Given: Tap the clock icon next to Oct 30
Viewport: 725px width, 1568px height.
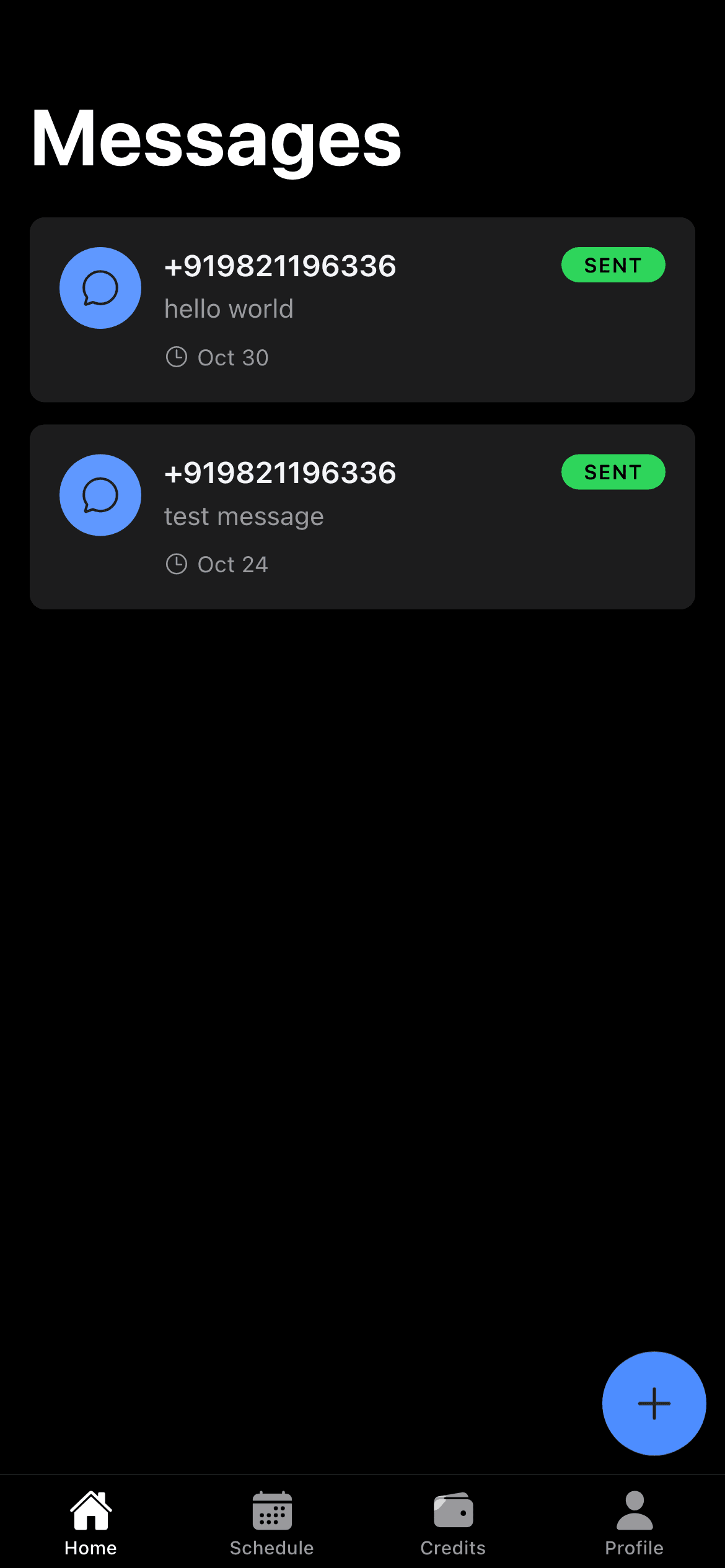Looking at the screenshot, I should point(177,357).
